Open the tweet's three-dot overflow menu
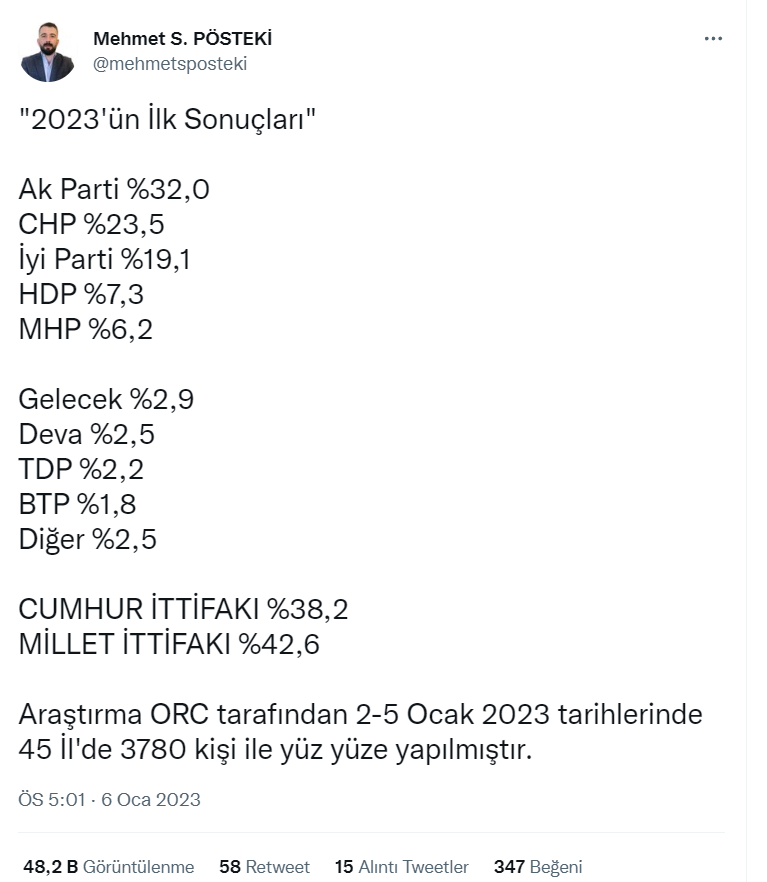The image size is (767, 882). coord(713,39)
